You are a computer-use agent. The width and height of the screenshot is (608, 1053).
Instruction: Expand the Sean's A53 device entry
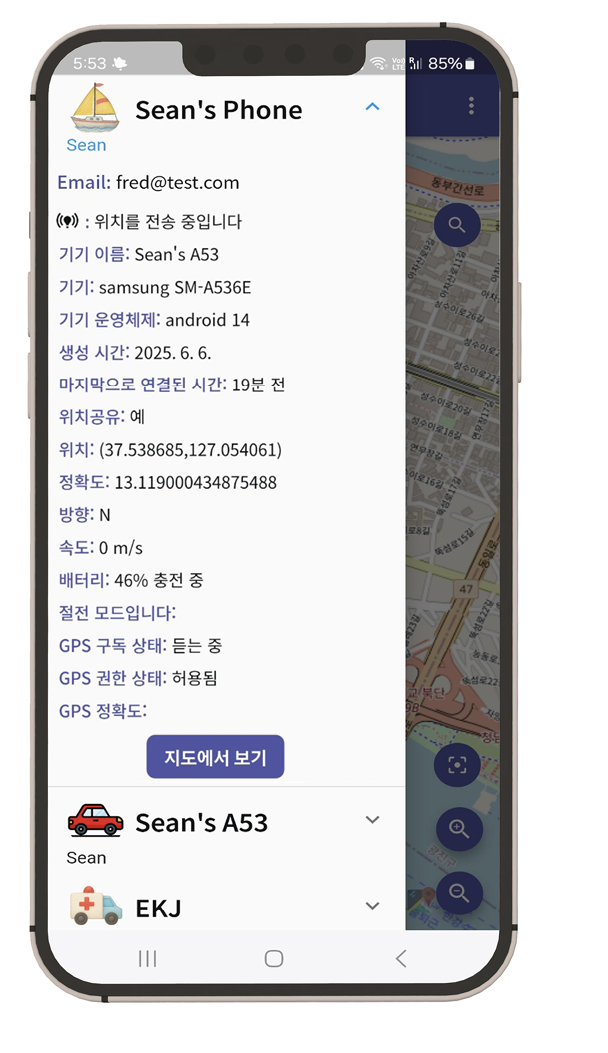tap(372, 820)
